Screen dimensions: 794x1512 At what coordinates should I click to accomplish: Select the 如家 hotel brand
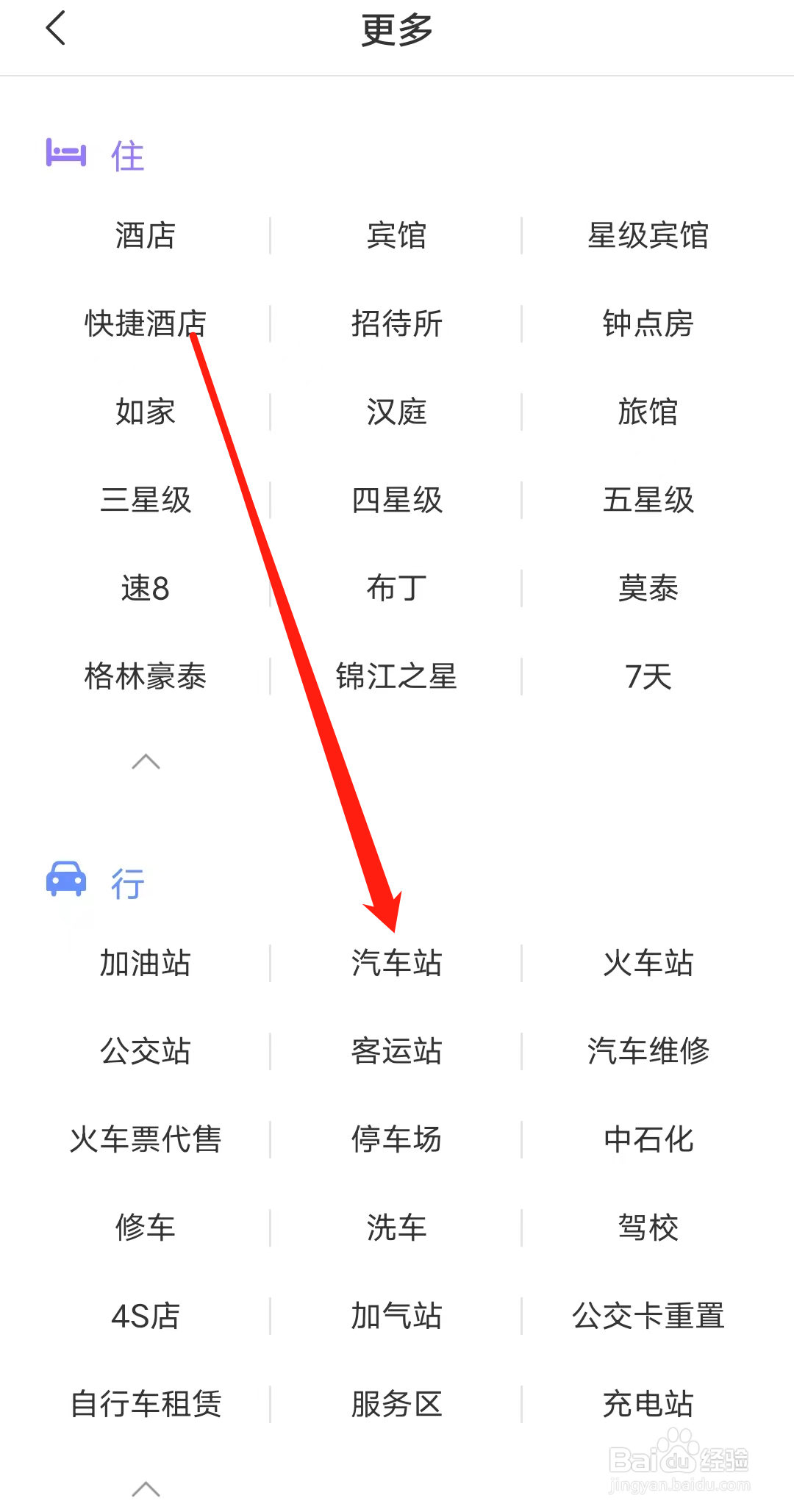[146, 412]
